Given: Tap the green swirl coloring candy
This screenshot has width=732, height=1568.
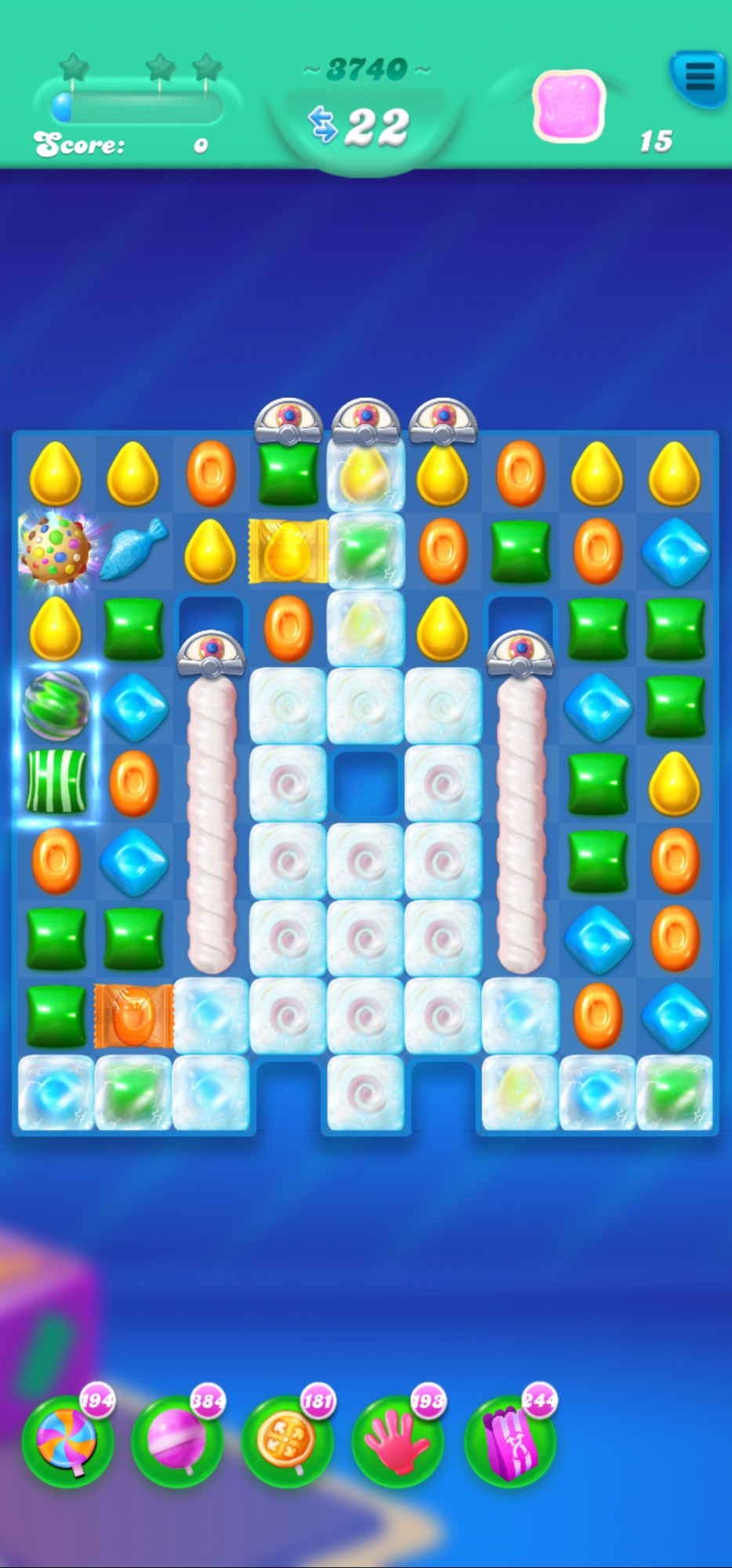Looking at the screenshot, I should point(55,705).
